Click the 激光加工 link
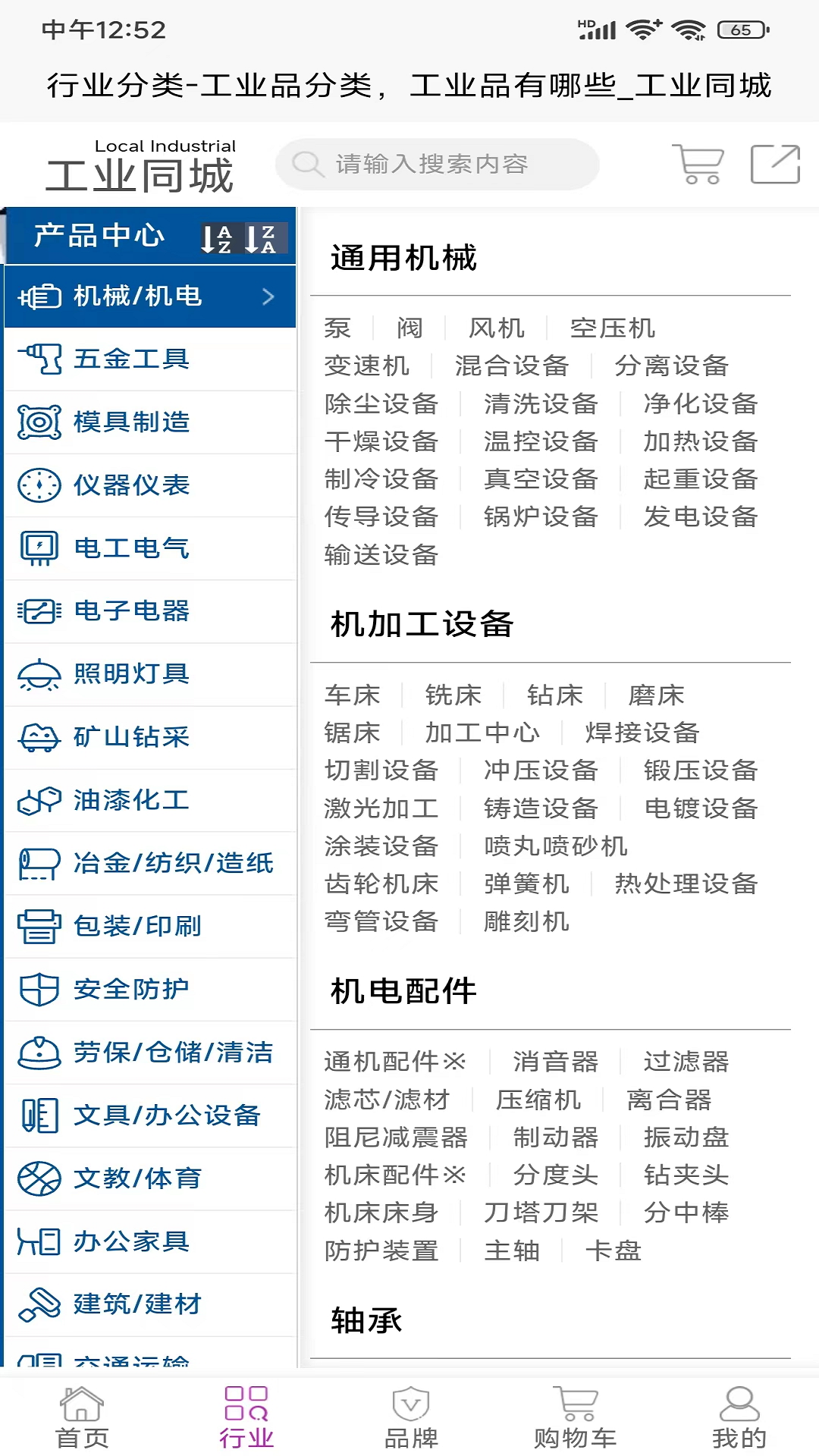The width and height of the screenshot is (819, 1456). point(382,808)
